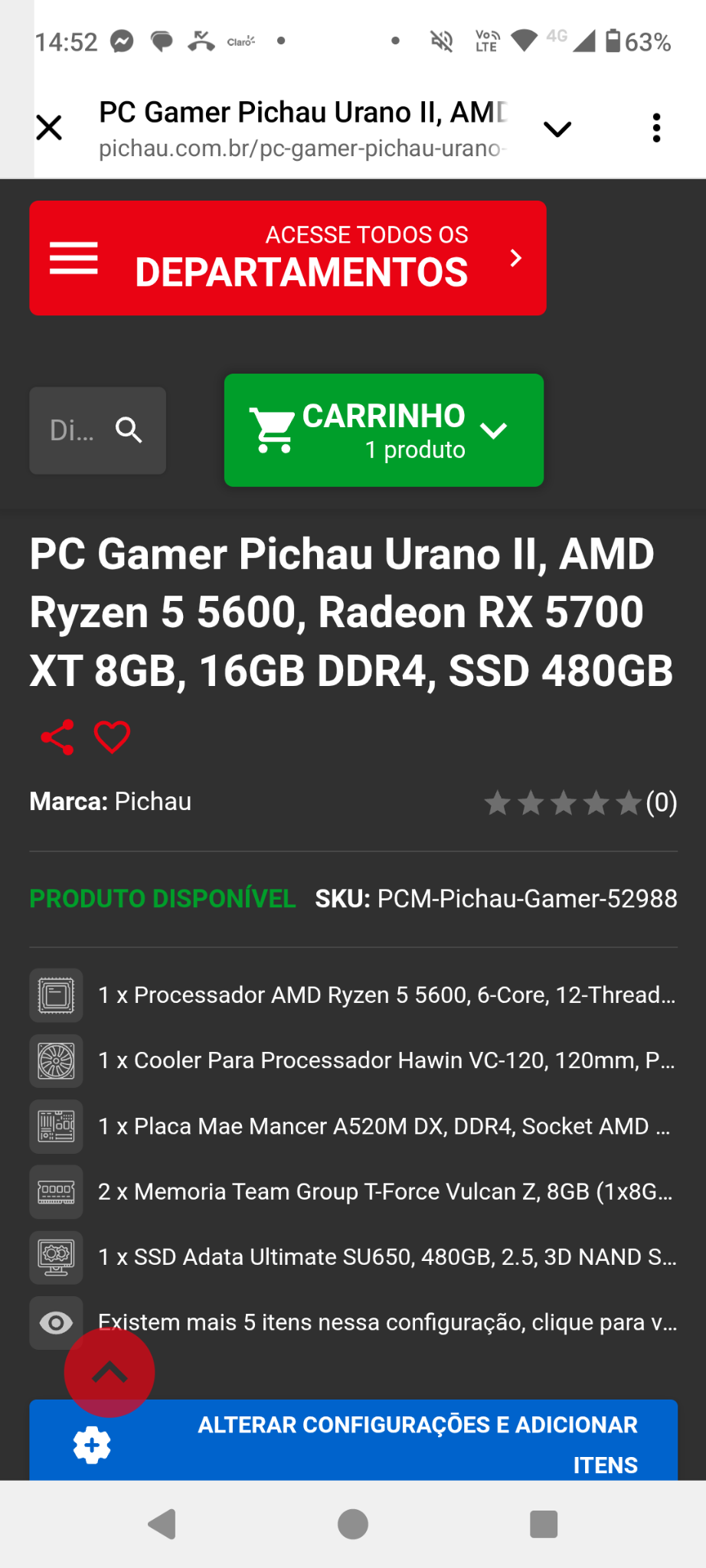706x1568 pixels.
Task: Close the browser custom tab
Action: point(49,128)
